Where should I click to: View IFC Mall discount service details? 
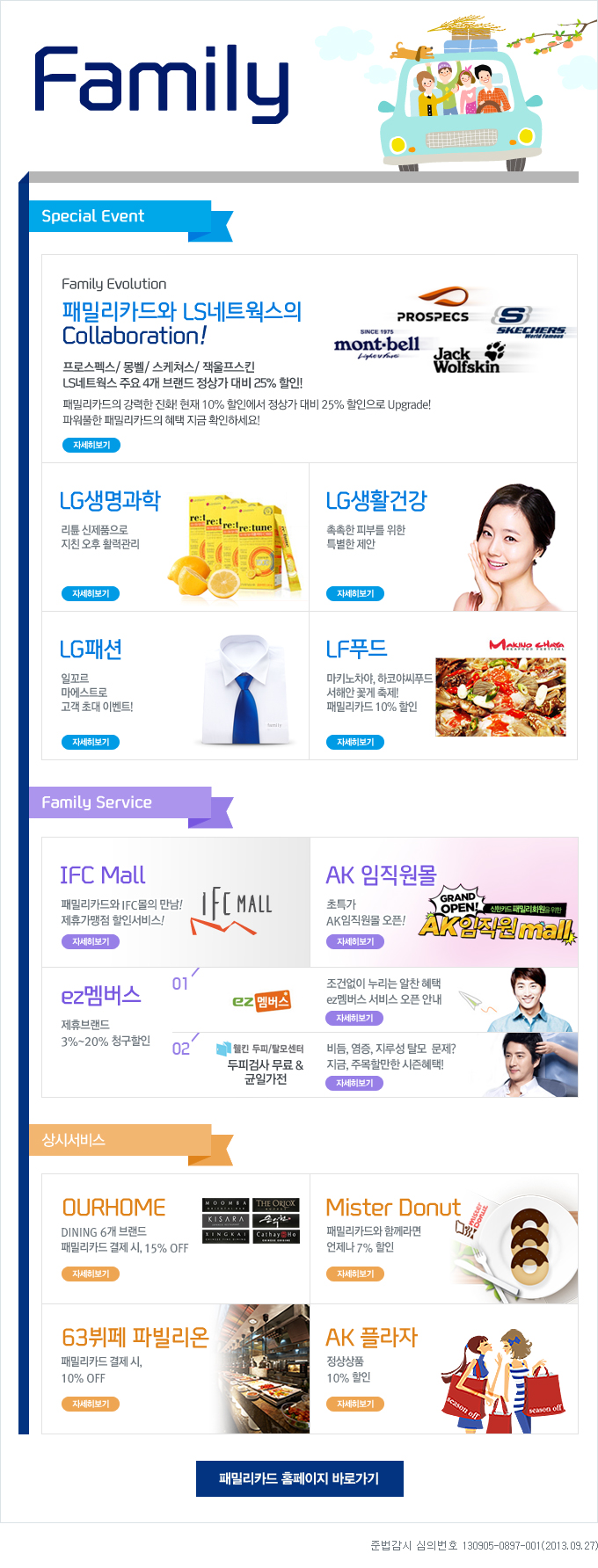tap(91, 941)
